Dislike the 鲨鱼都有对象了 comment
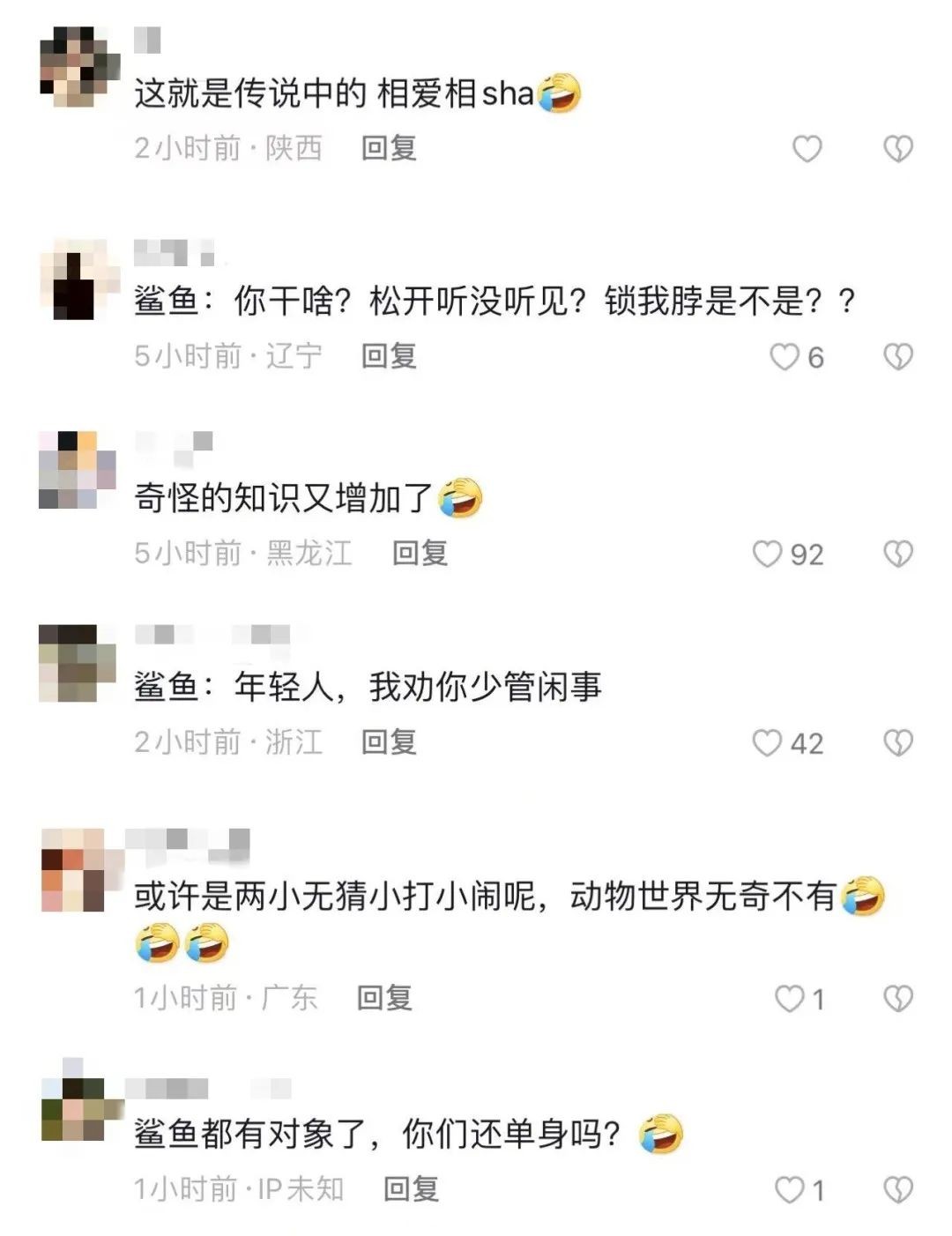 (x=897, y=1190)
